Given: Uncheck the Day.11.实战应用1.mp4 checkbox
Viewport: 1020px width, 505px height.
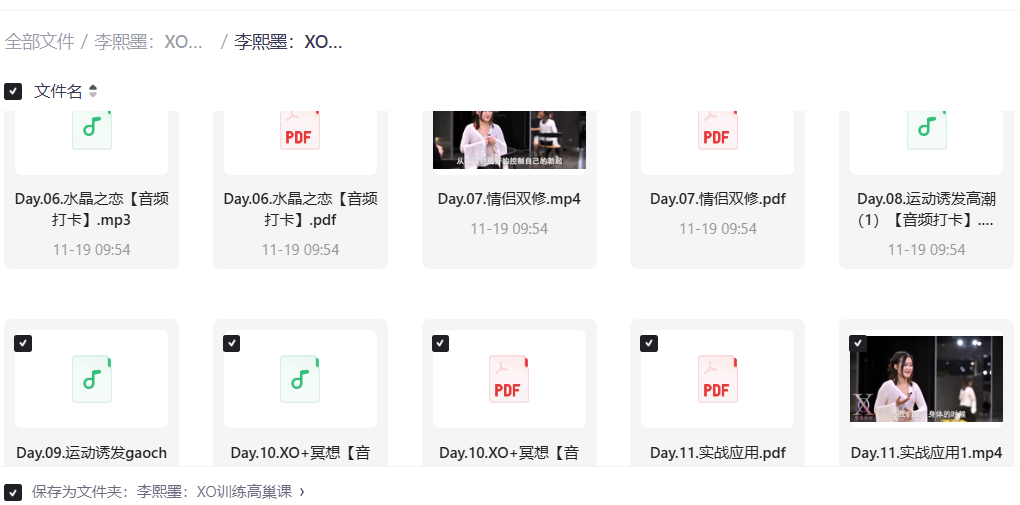Looking at the screenshot, I should [857, 343].
